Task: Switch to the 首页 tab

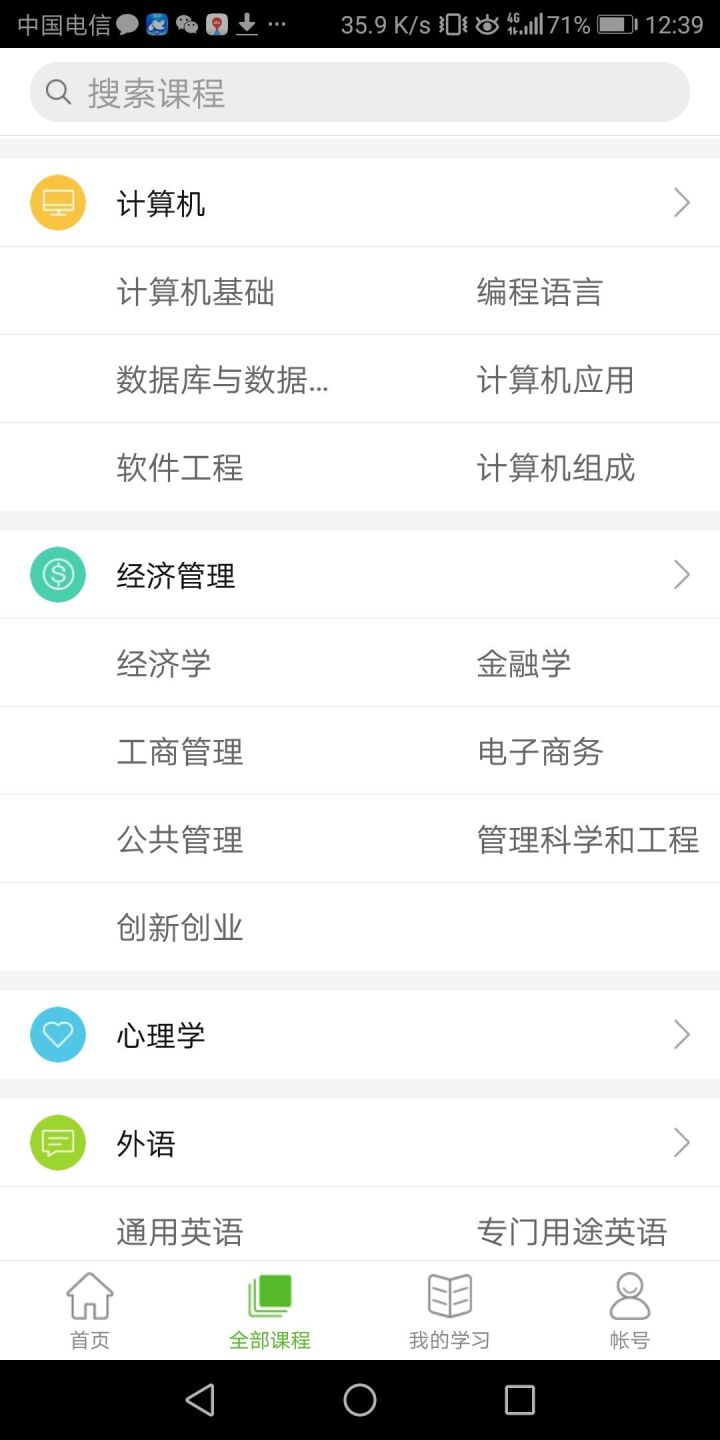Action: pyautogui.click(x=89, y=1310)
